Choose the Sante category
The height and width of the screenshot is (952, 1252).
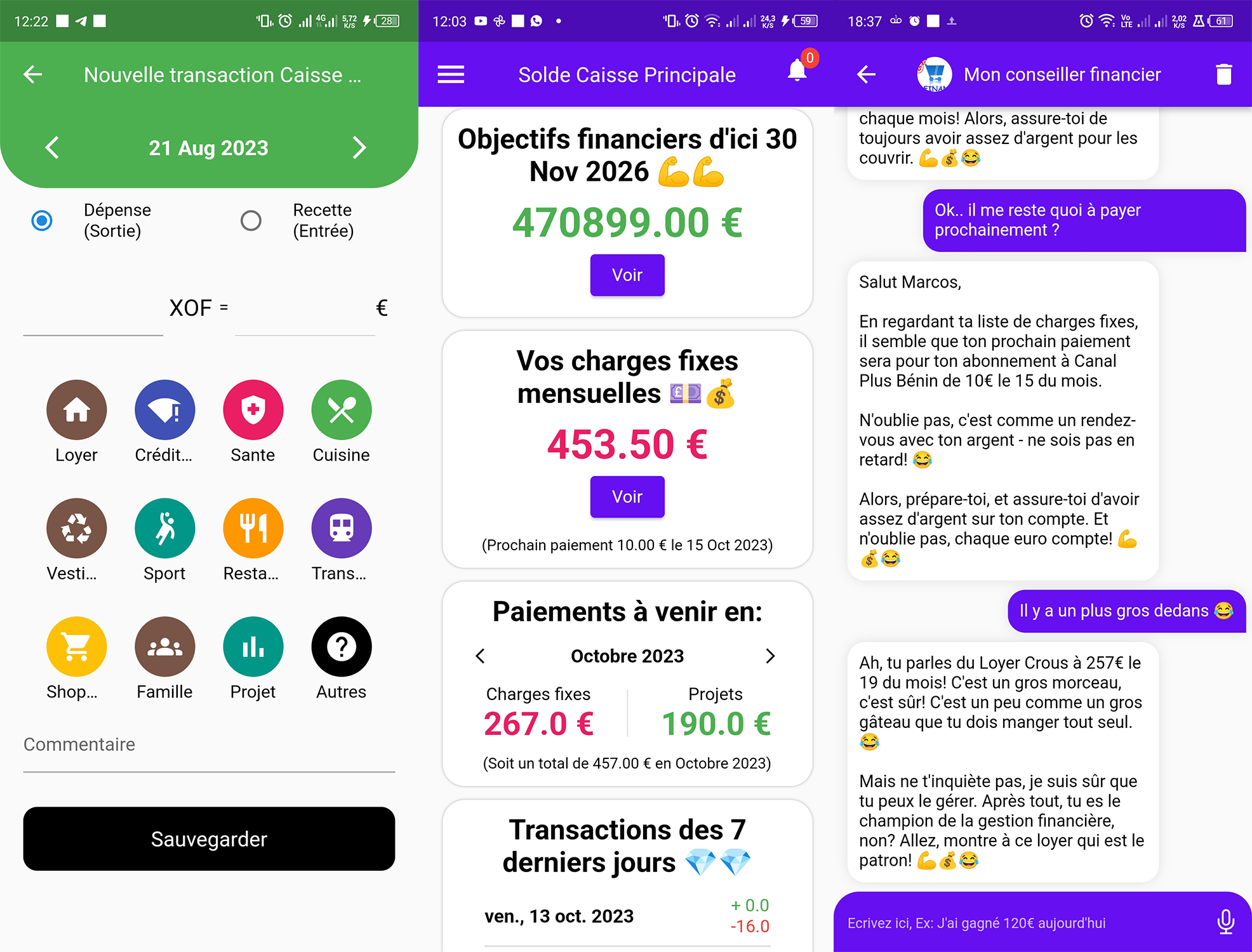(253, 410)
